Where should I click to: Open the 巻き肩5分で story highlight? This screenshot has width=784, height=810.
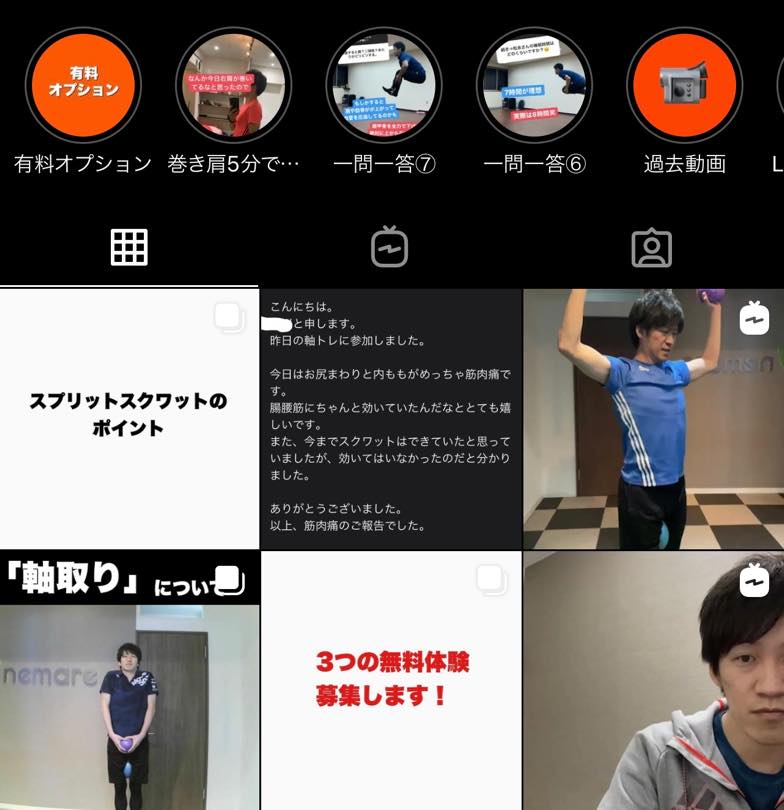[x=233, y=86]
